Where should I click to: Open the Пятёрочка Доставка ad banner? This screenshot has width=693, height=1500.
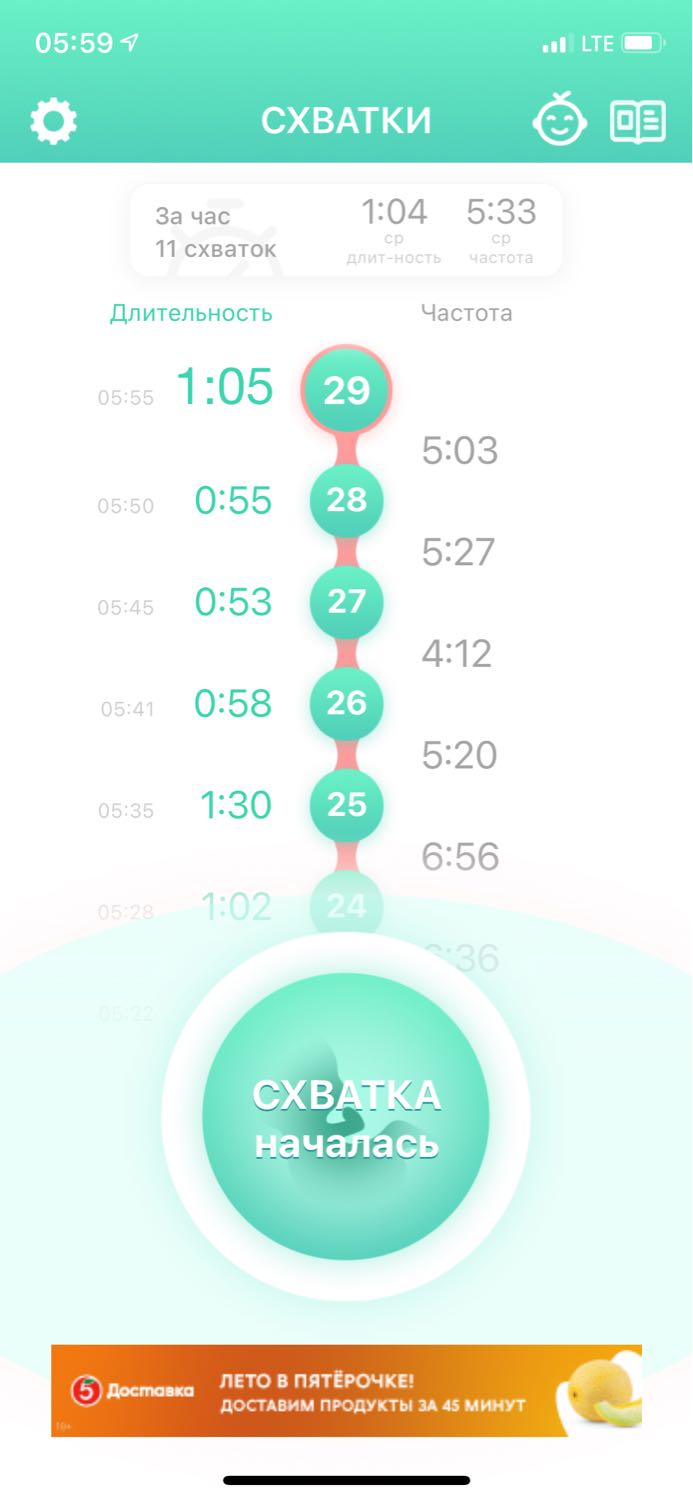(346, 1390)
